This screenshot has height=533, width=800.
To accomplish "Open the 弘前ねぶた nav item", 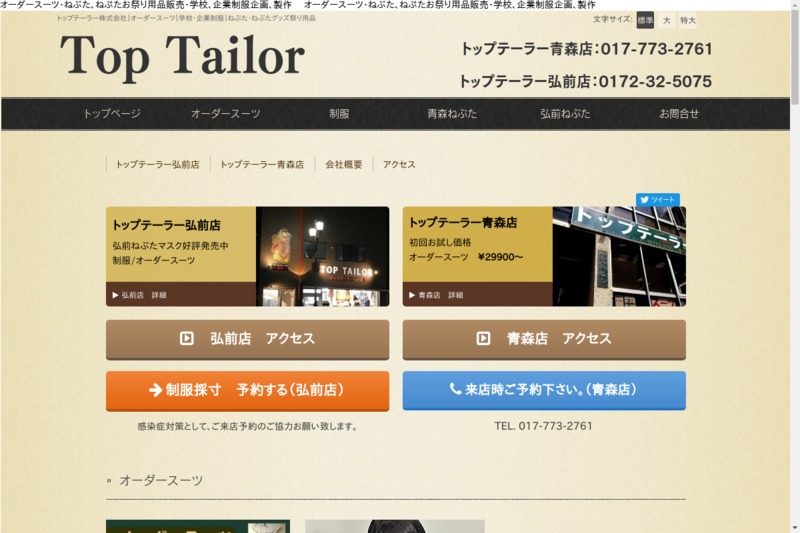I will pos(565,114).
